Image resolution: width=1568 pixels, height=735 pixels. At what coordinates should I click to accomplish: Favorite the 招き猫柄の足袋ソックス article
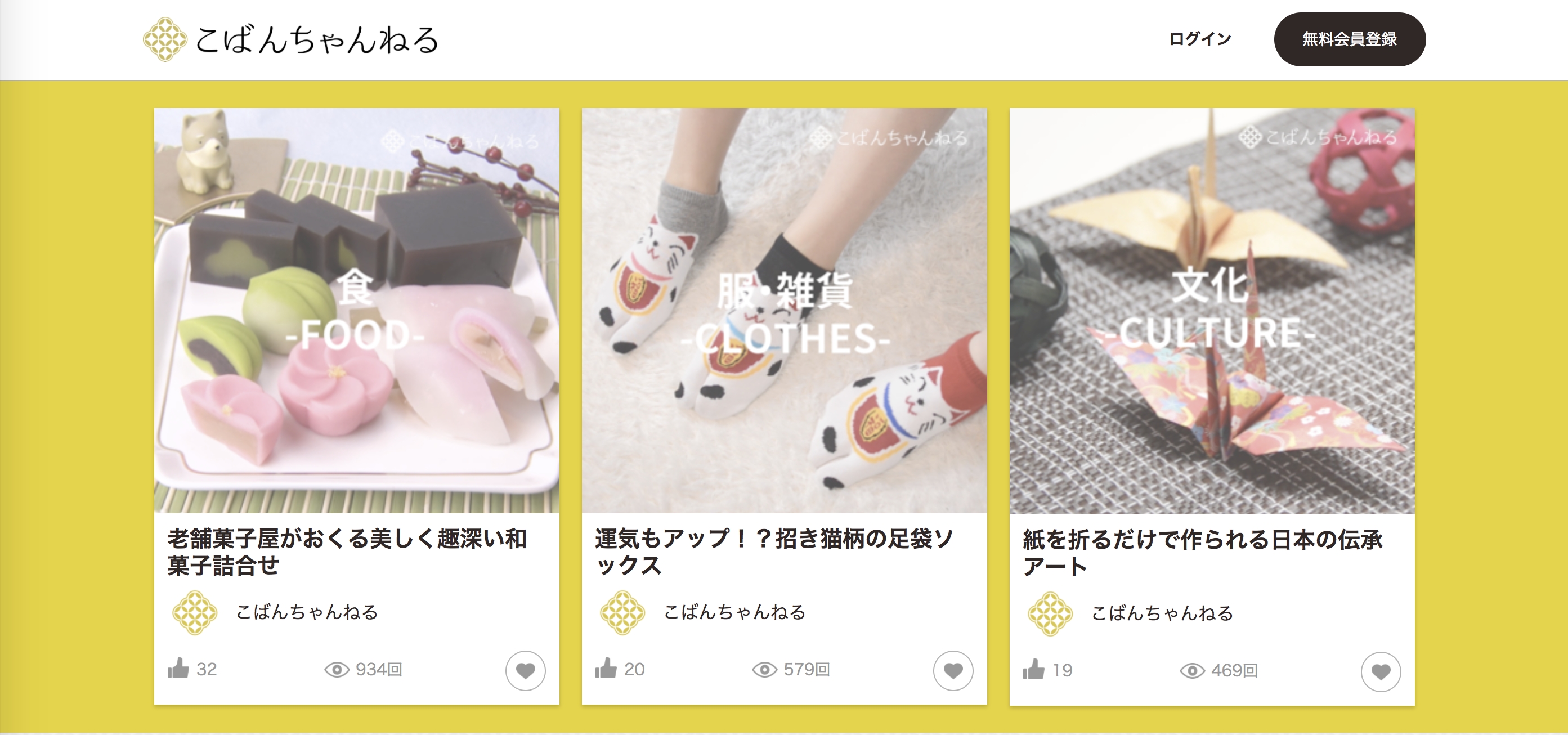[953, 670]
